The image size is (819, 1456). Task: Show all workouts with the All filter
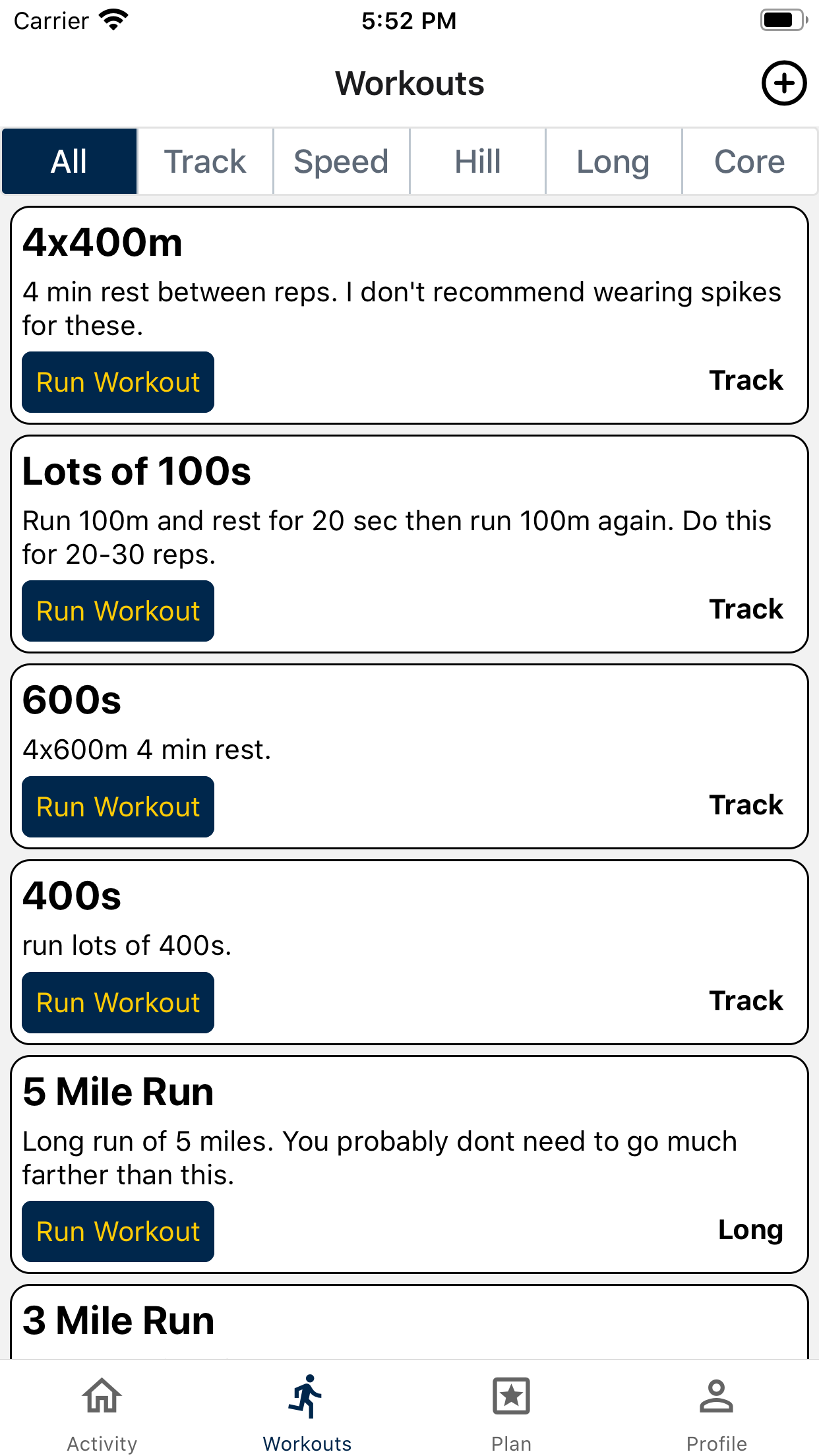click(69, 161)
